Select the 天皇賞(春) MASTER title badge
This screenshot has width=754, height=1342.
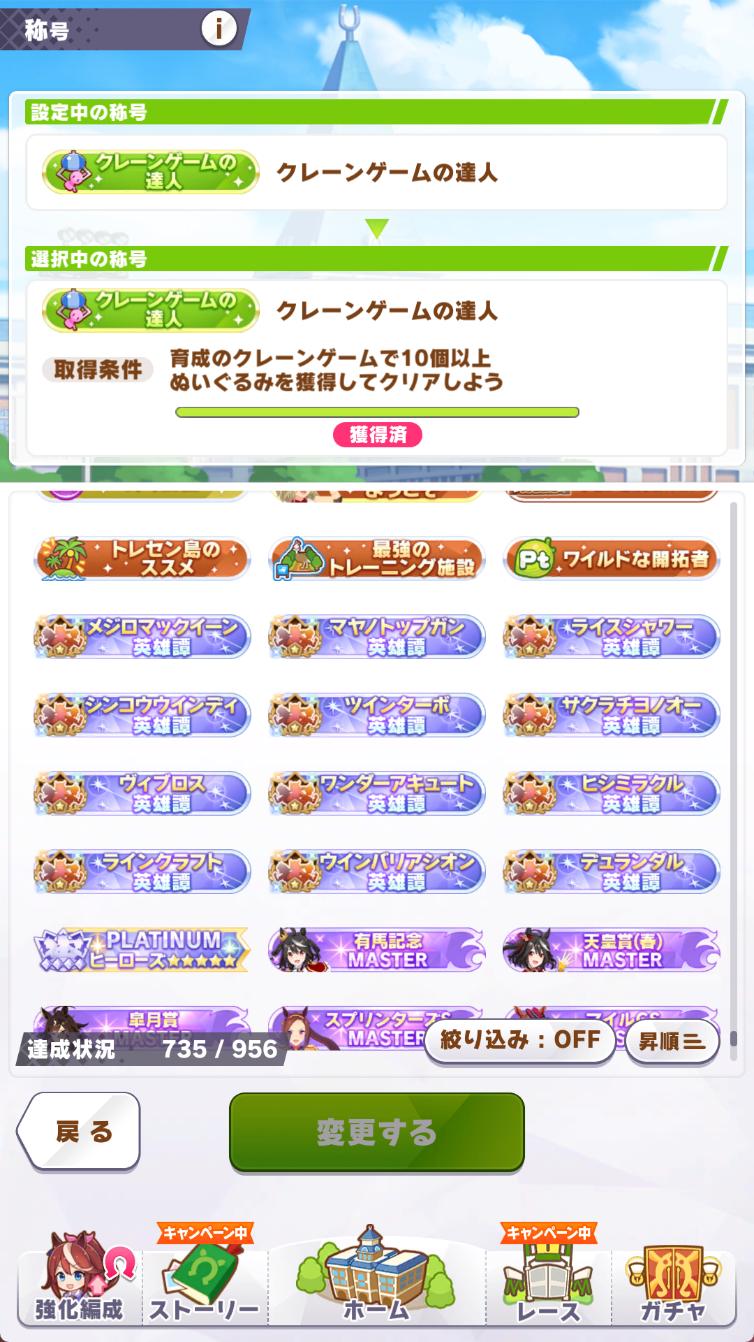(x=611, y=949)
